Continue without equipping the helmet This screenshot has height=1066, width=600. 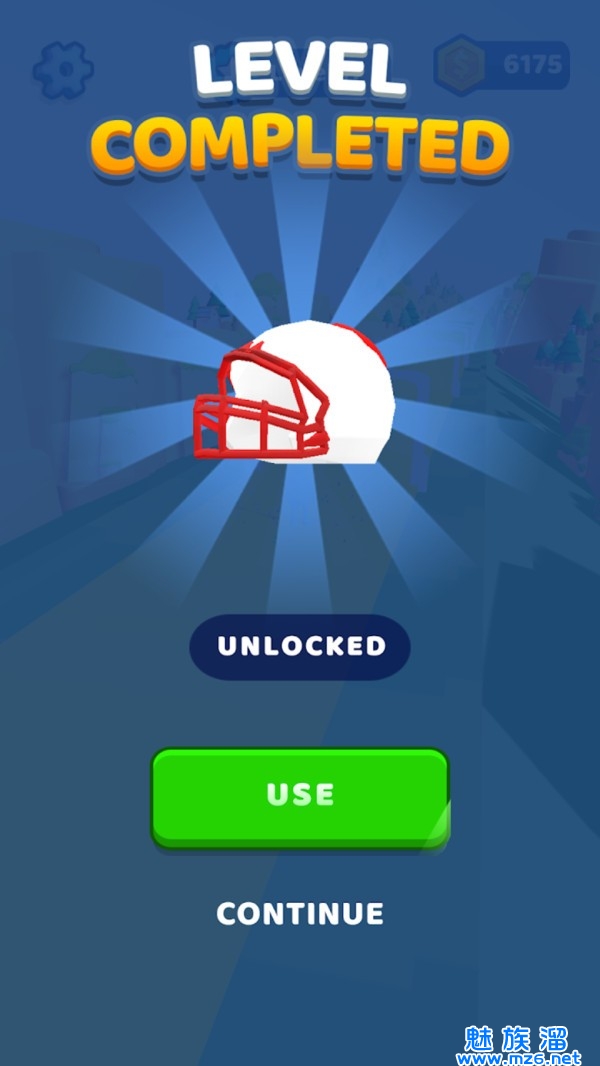point(300,913)
